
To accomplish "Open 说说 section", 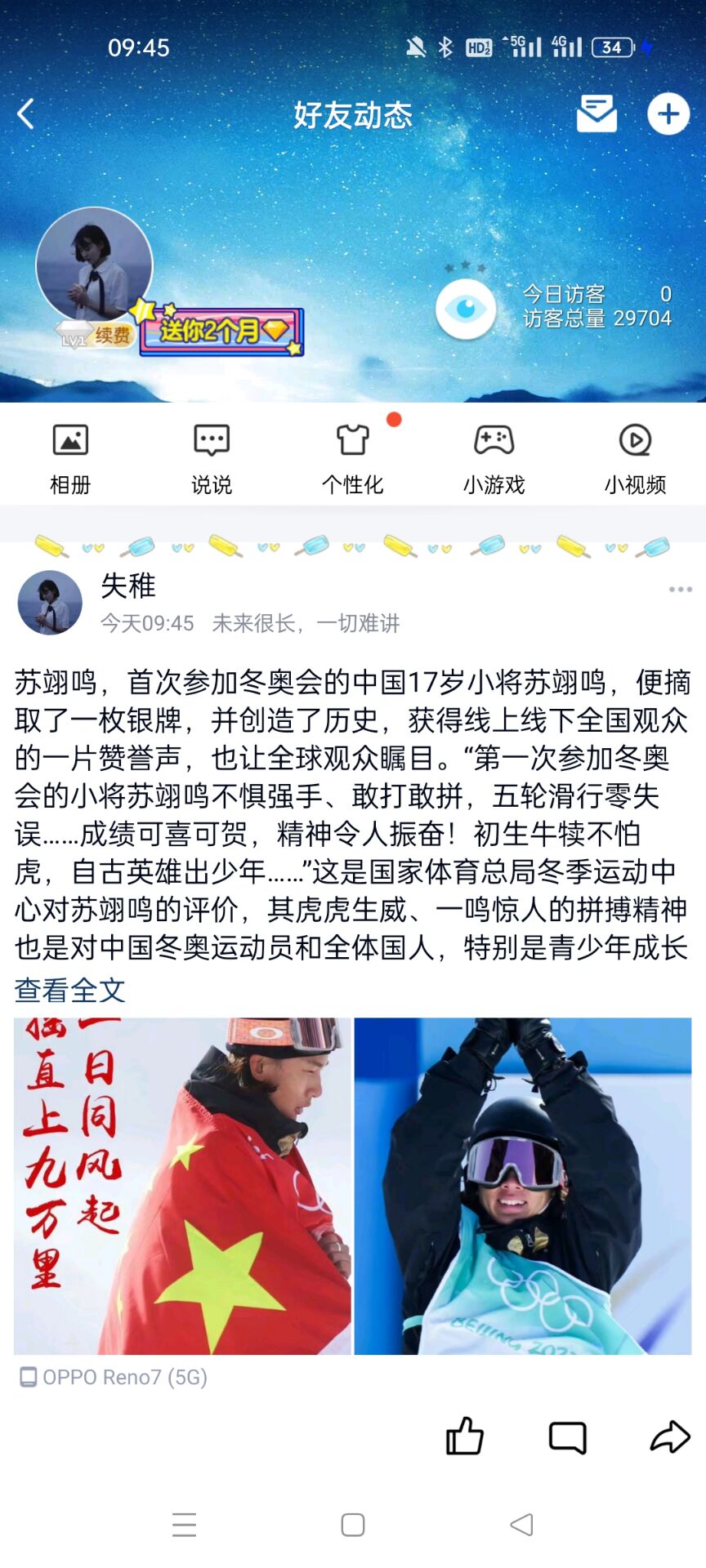I will (x=212, y=459).
